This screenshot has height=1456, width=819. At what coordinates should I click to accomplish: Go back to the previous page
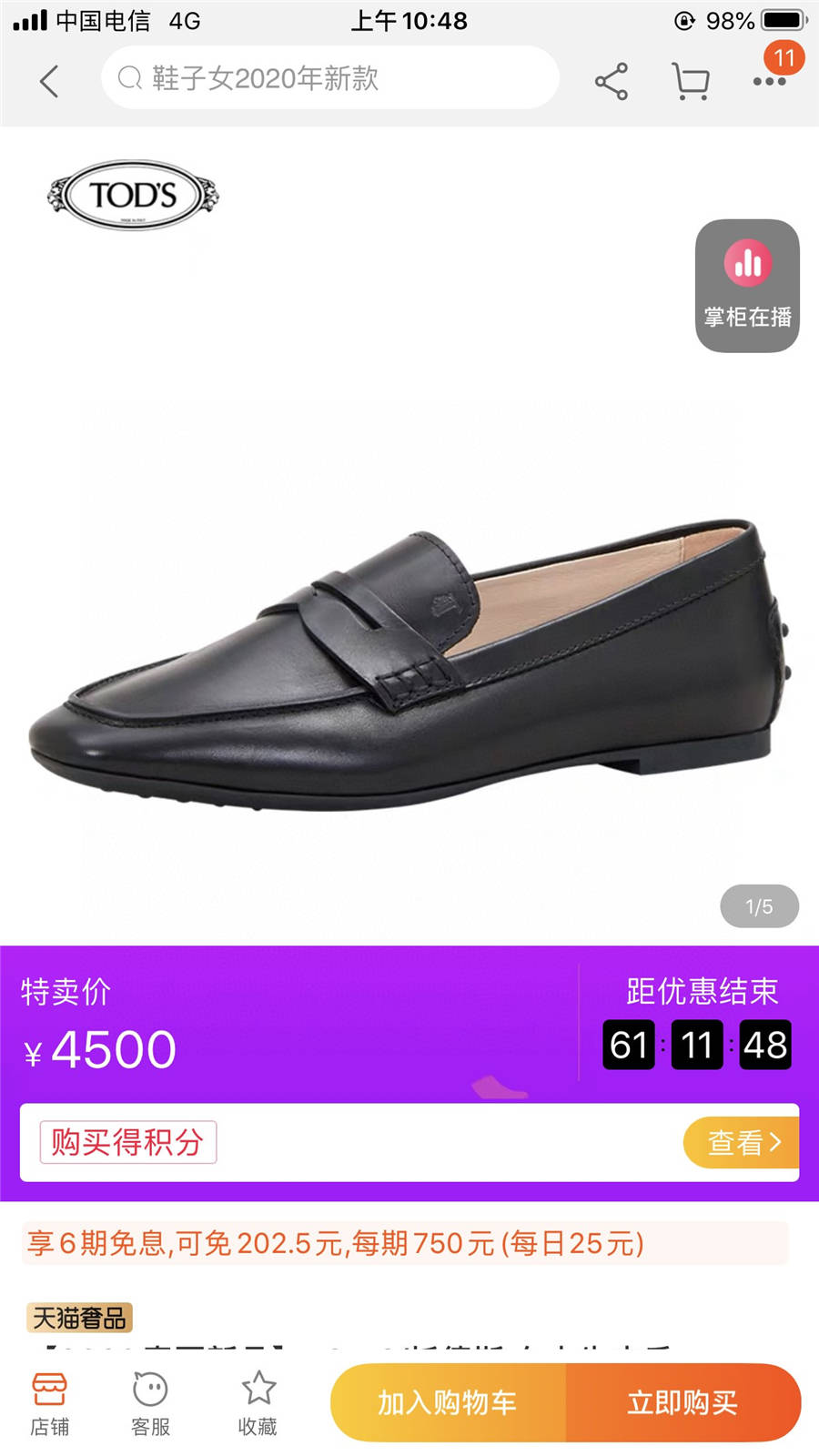pyautogui.click(x=50, y=81)
